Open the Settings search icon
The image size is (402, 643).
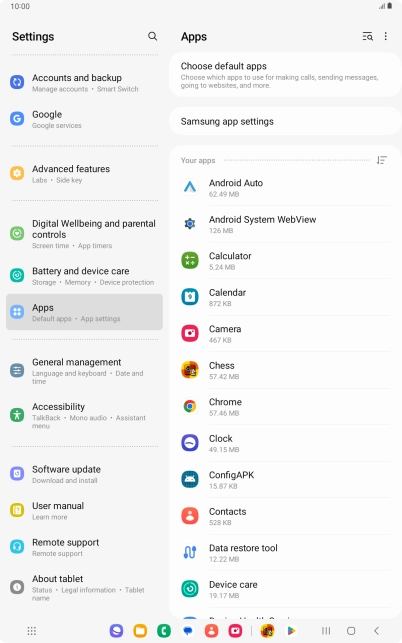coord(152,36)
